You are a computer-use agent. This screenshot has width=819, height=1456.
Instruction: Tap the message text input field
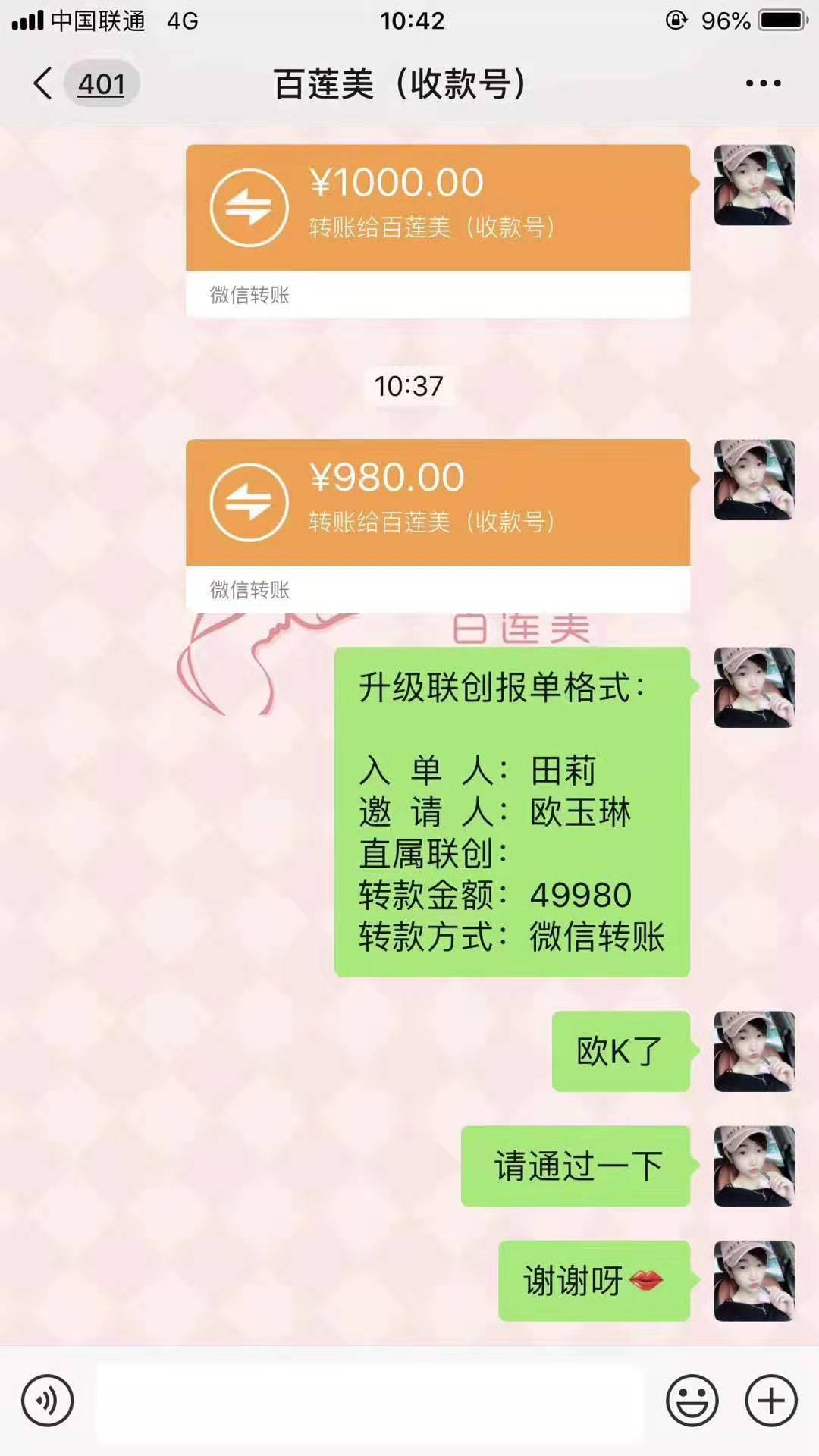click(x=369, y=1400)
